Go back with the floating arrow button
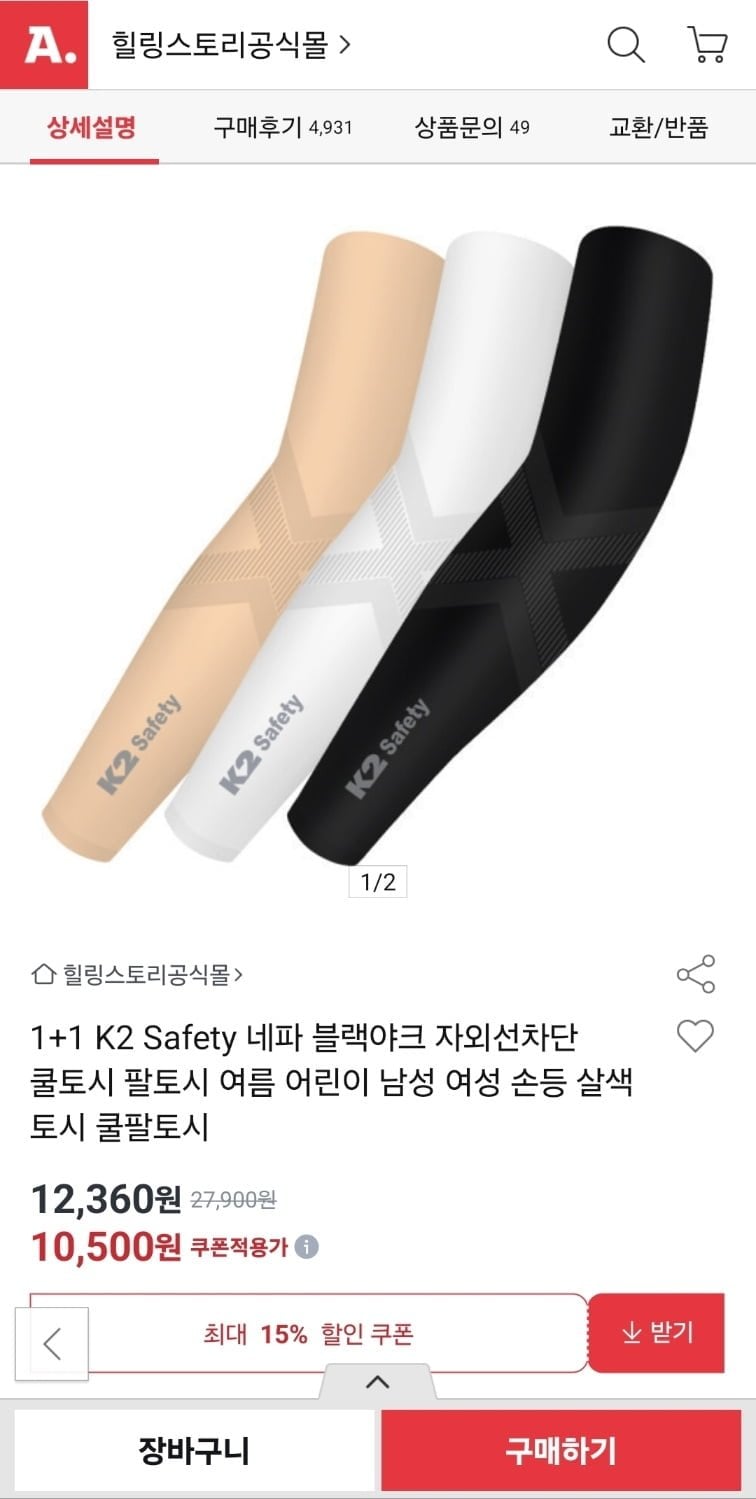 point(52,1344)
